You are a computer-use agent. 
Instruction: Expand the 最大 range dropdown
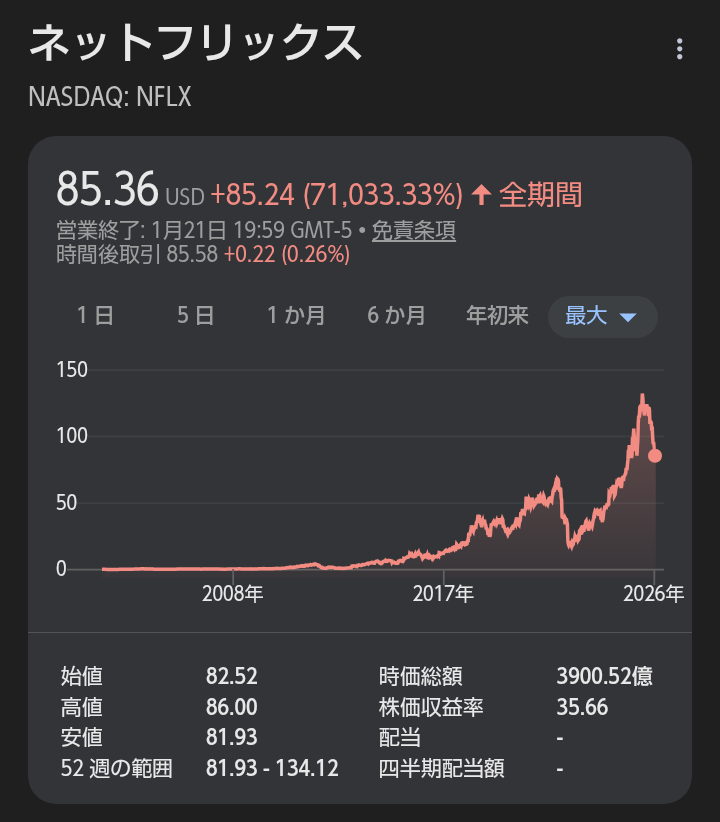pos(602,317)
